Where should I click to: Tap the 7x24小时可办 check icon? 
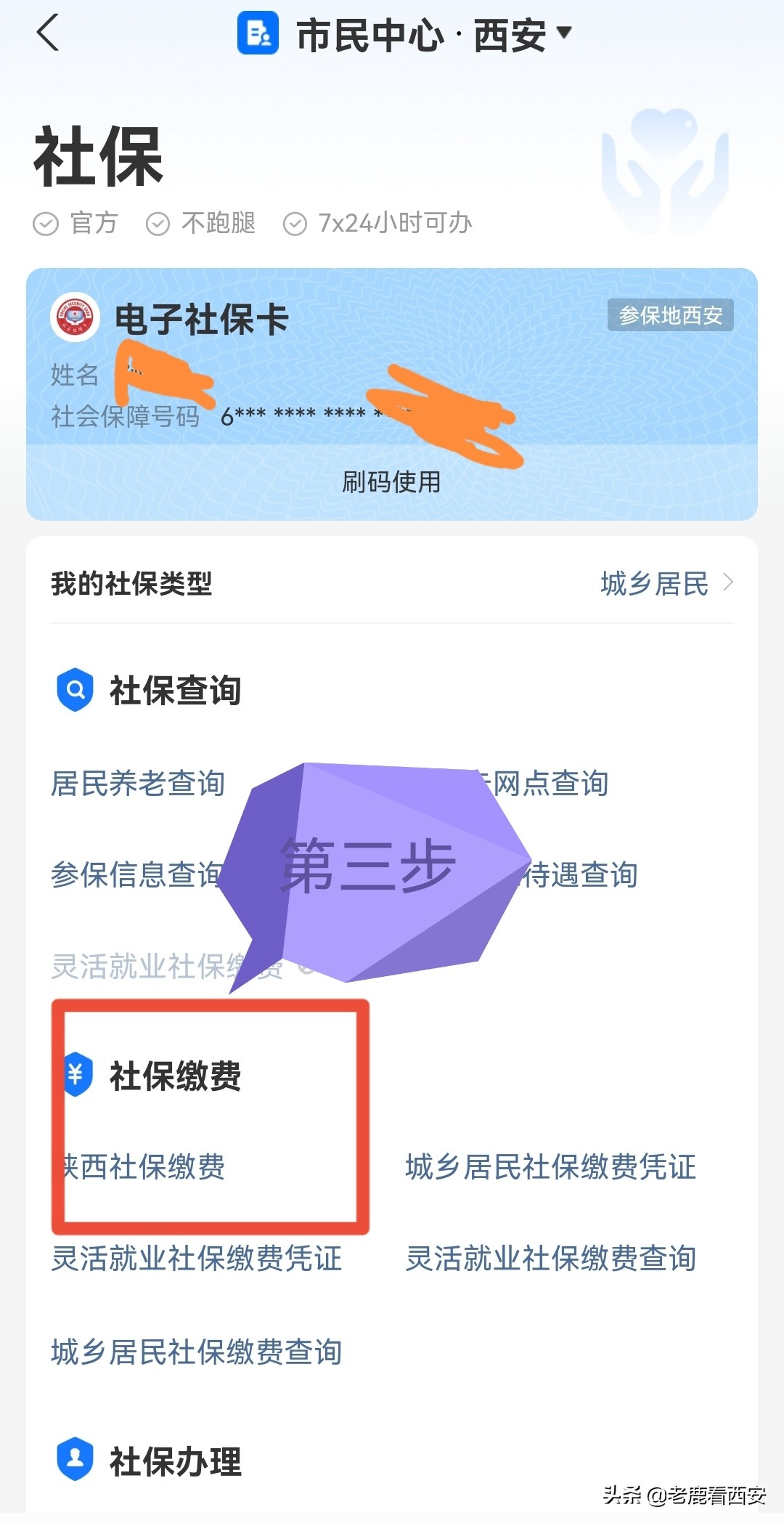click(295, 223)
